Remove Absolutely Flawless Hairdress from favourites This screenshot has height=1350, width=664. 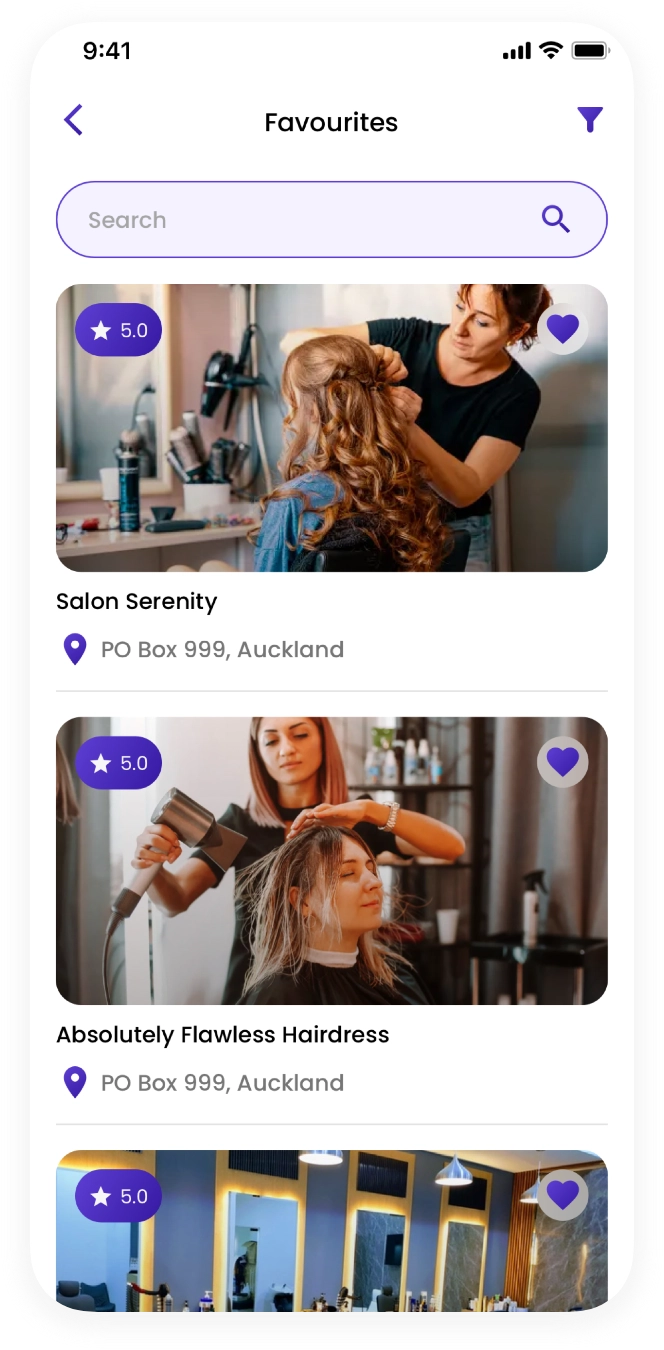tap(563, 762)
